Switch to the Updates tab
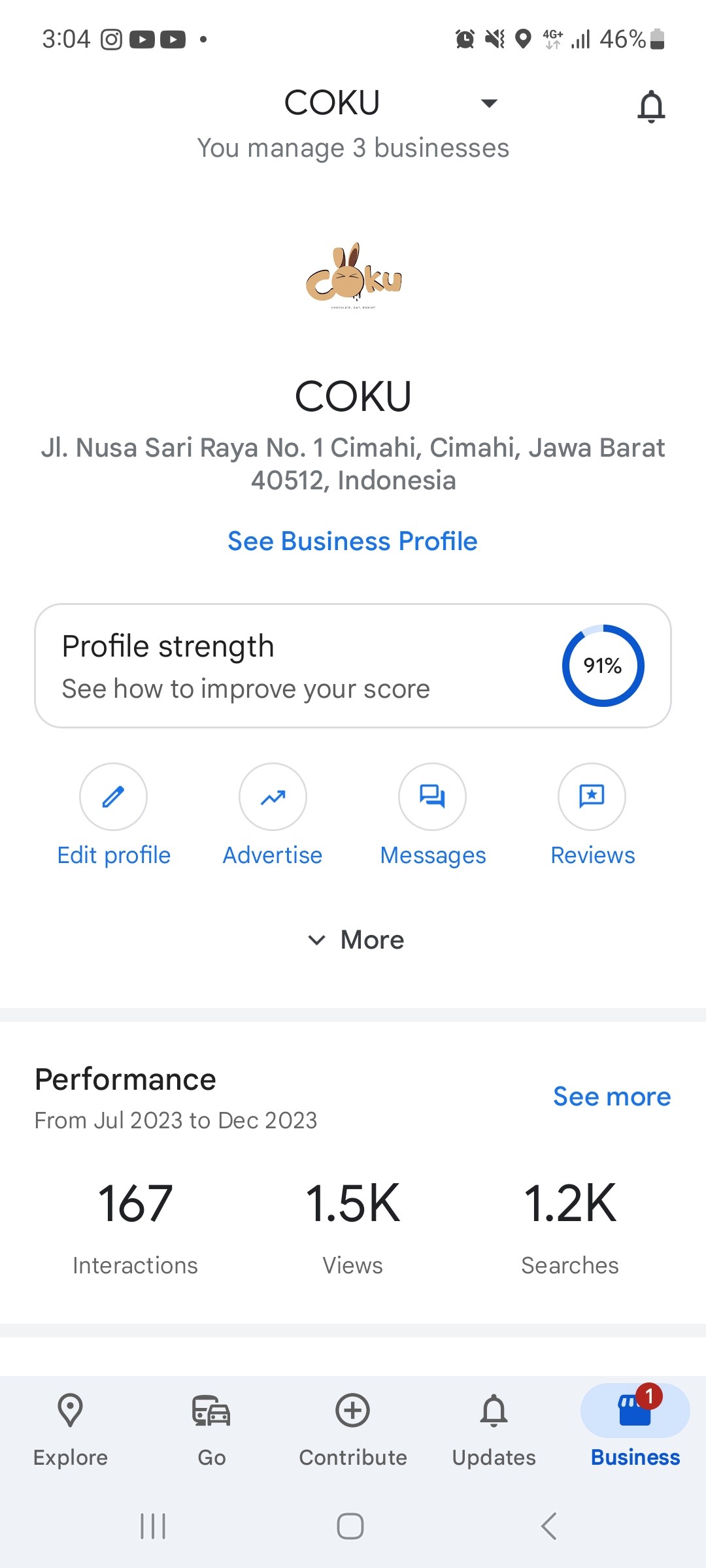This screenshot has height=1568, width=706. tap(494, 1428)
